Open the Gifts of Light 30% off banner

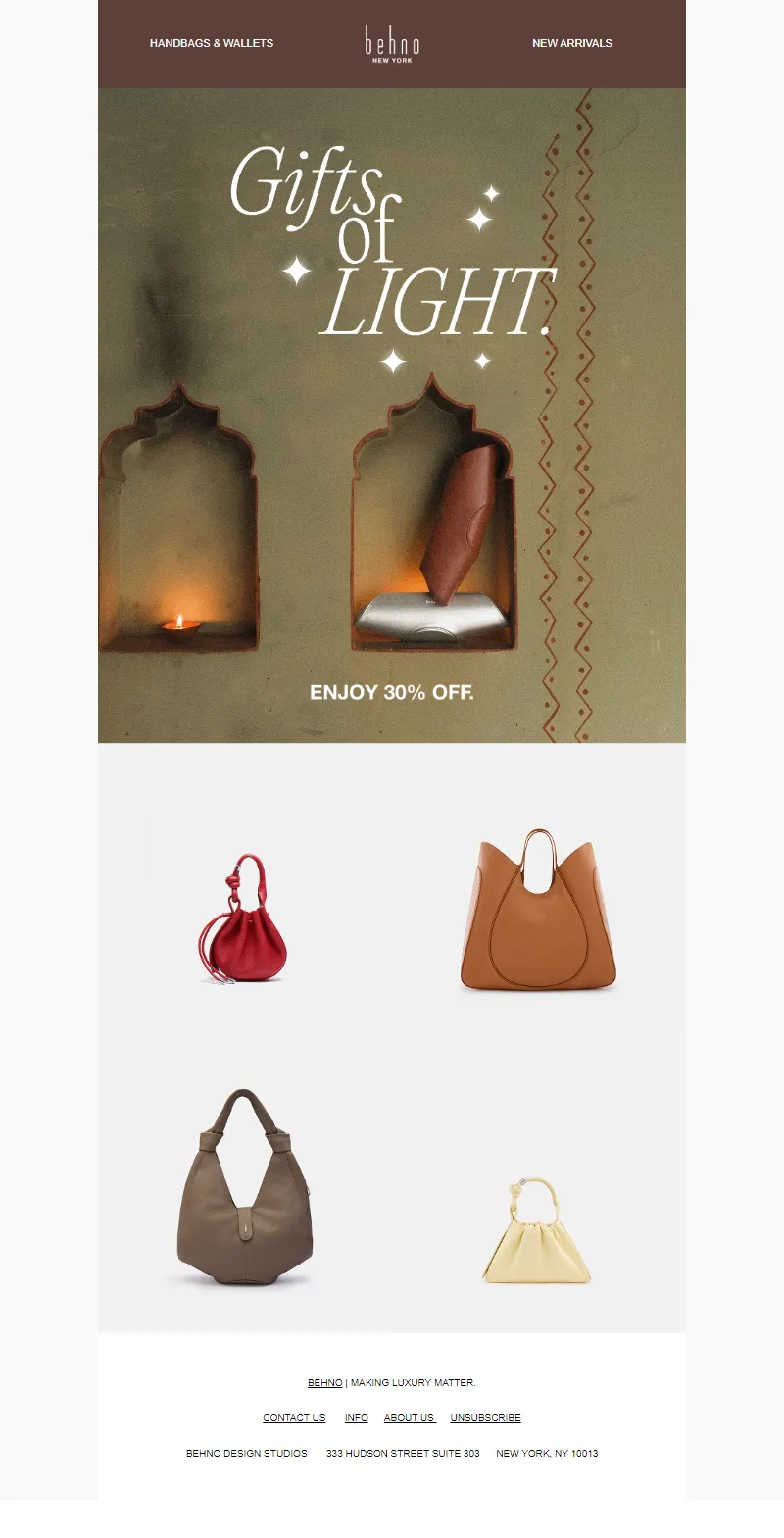(x=392, y=416)
